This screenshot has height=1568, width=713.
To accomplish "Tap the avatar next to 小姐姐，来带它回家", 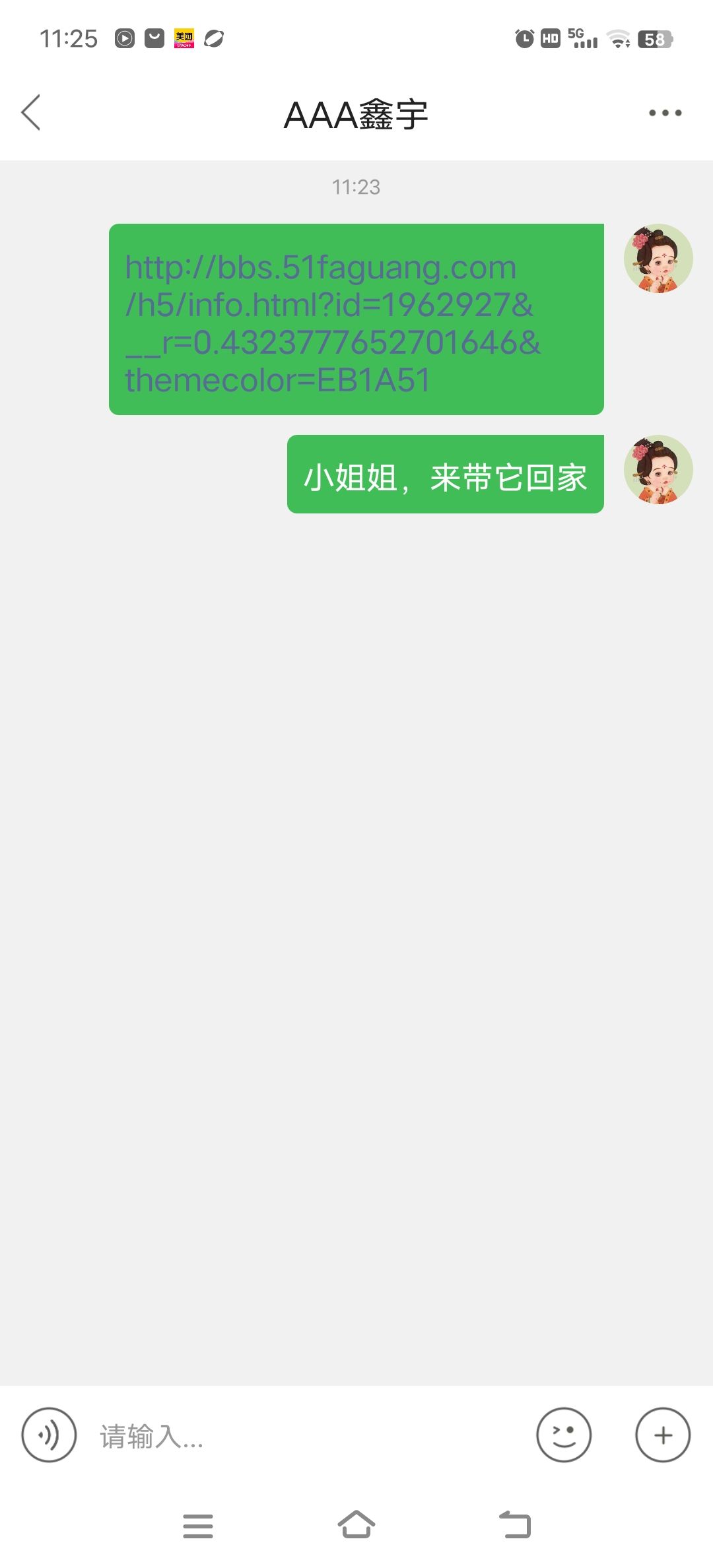I will tap(658, 470).
